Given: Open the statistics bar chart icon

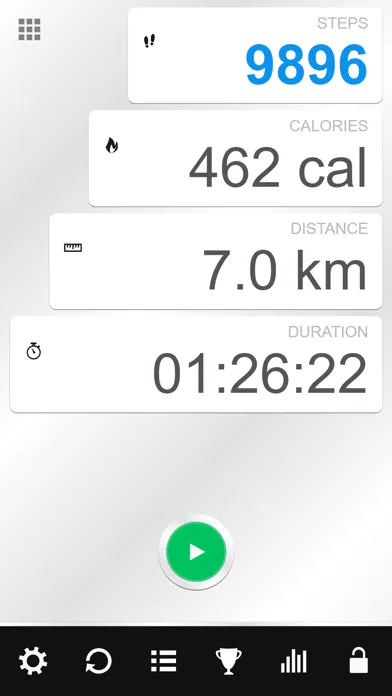Looking at the screenshot, I should point(293,661).
